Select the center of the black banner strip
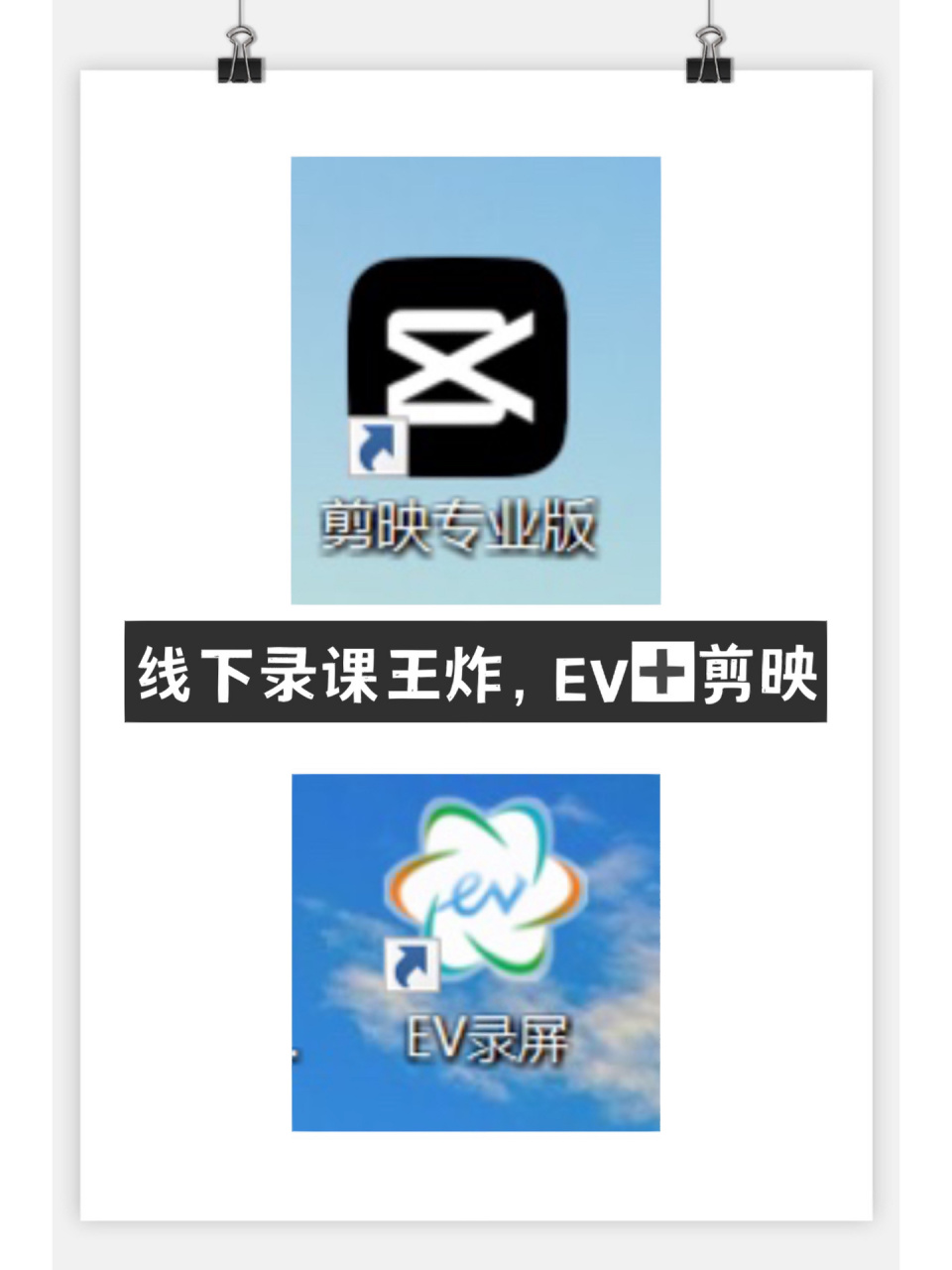The height and width of the screenshot is (1270, 952). (x=476, y=675)
